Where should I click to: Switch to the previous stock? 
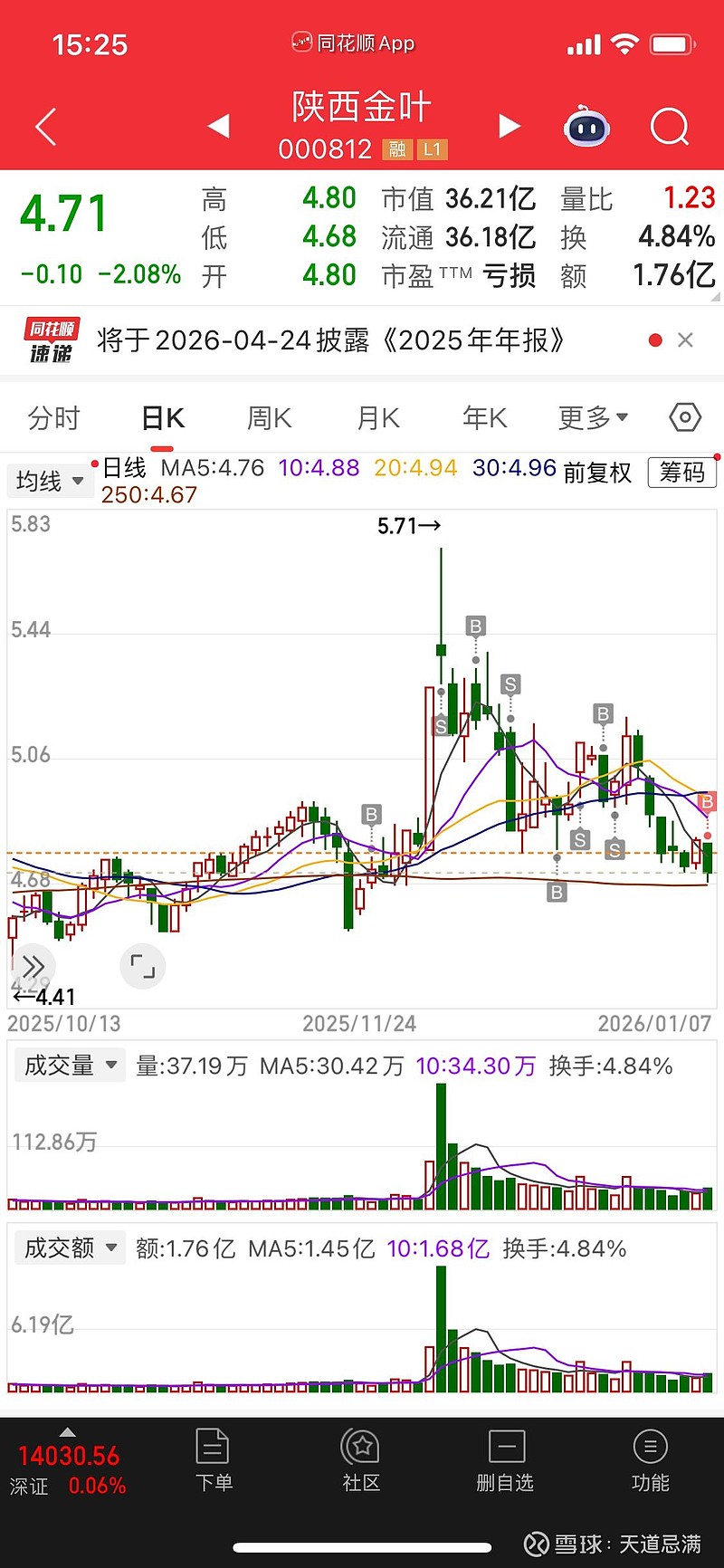click(218, 126)
